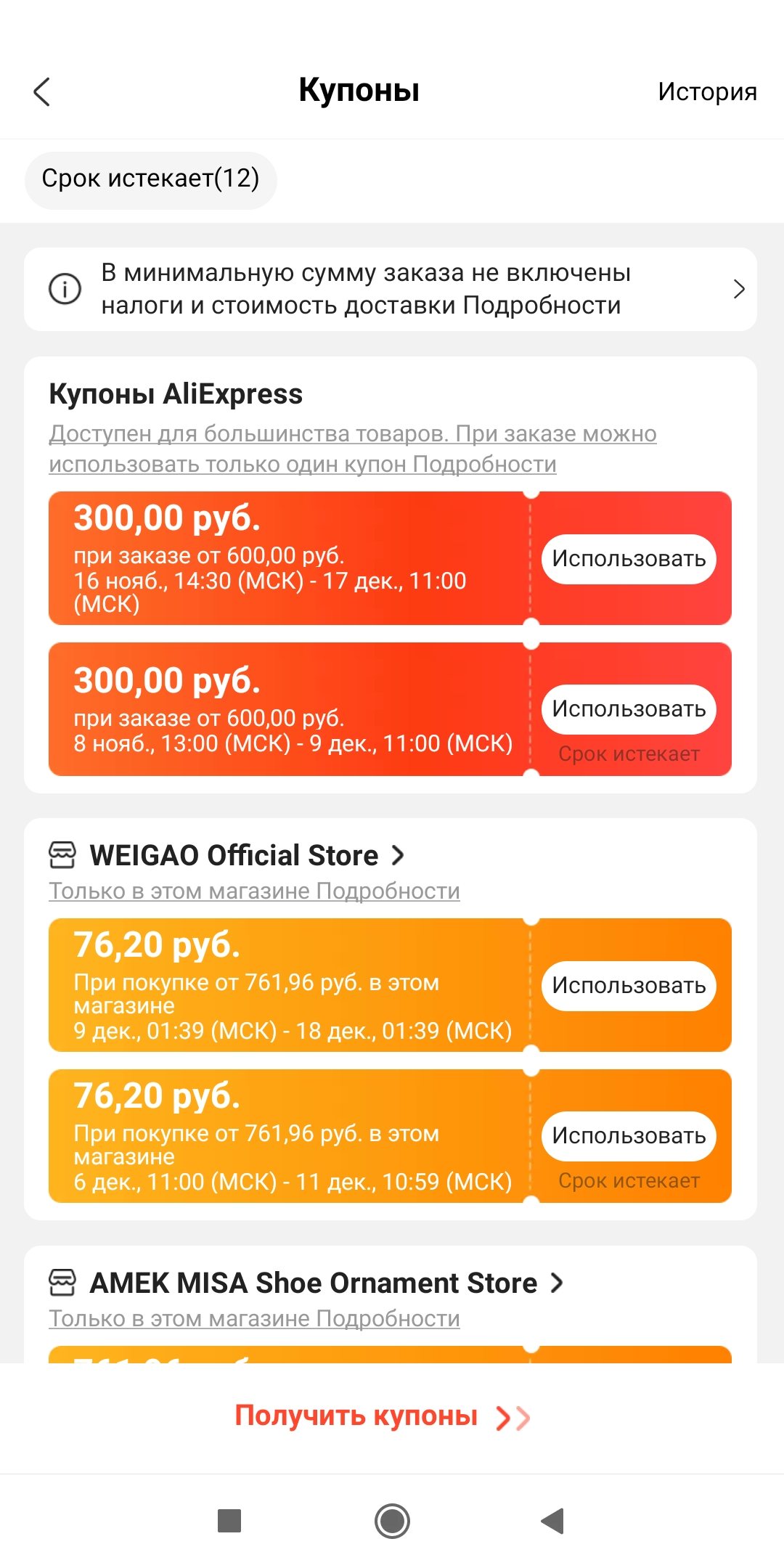Open the История coupon history
The image size is (784, 1568).
[x=707, y=91]
